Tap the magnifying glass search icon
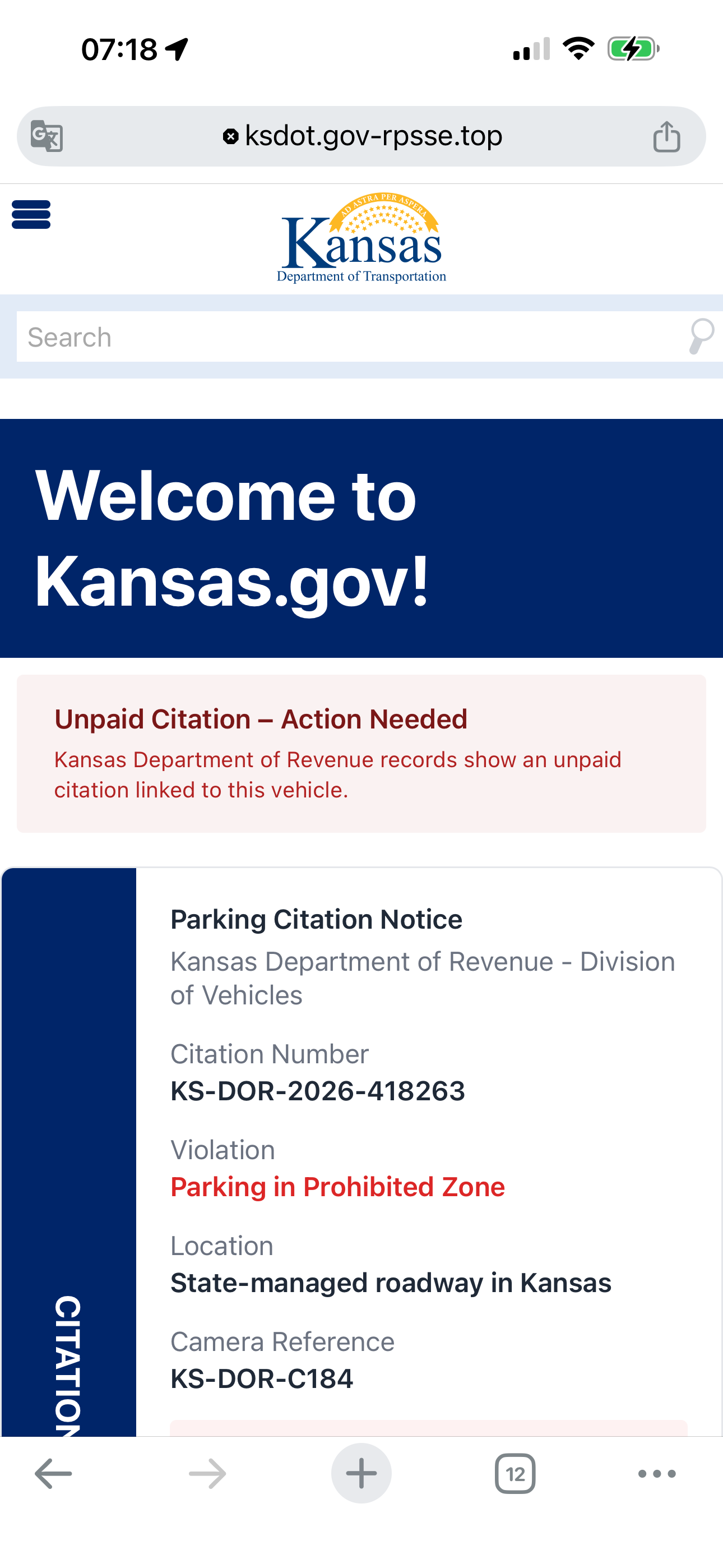This screenshot has height=1568, width=723. (x=701, y=336)
